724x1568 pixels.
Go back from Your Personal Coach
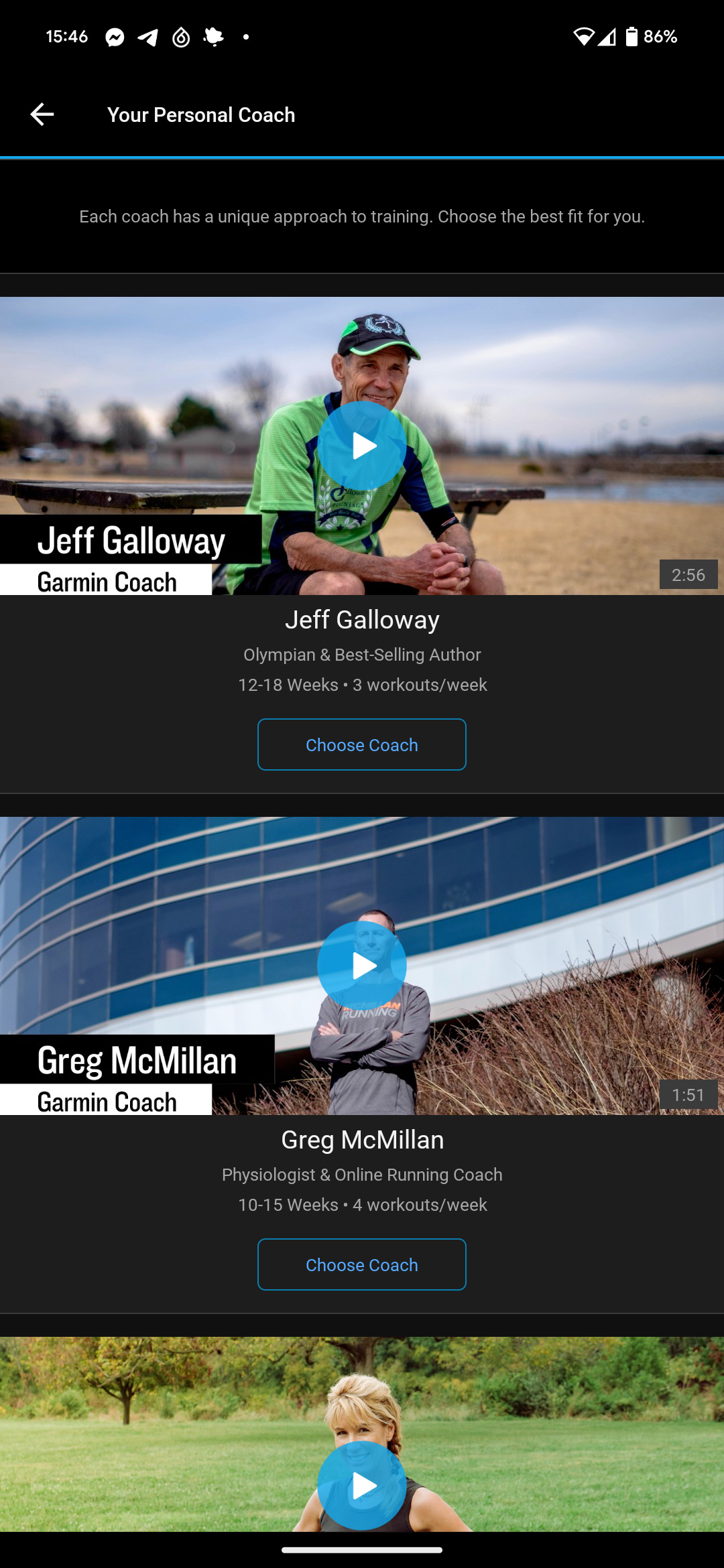point(42,115)
